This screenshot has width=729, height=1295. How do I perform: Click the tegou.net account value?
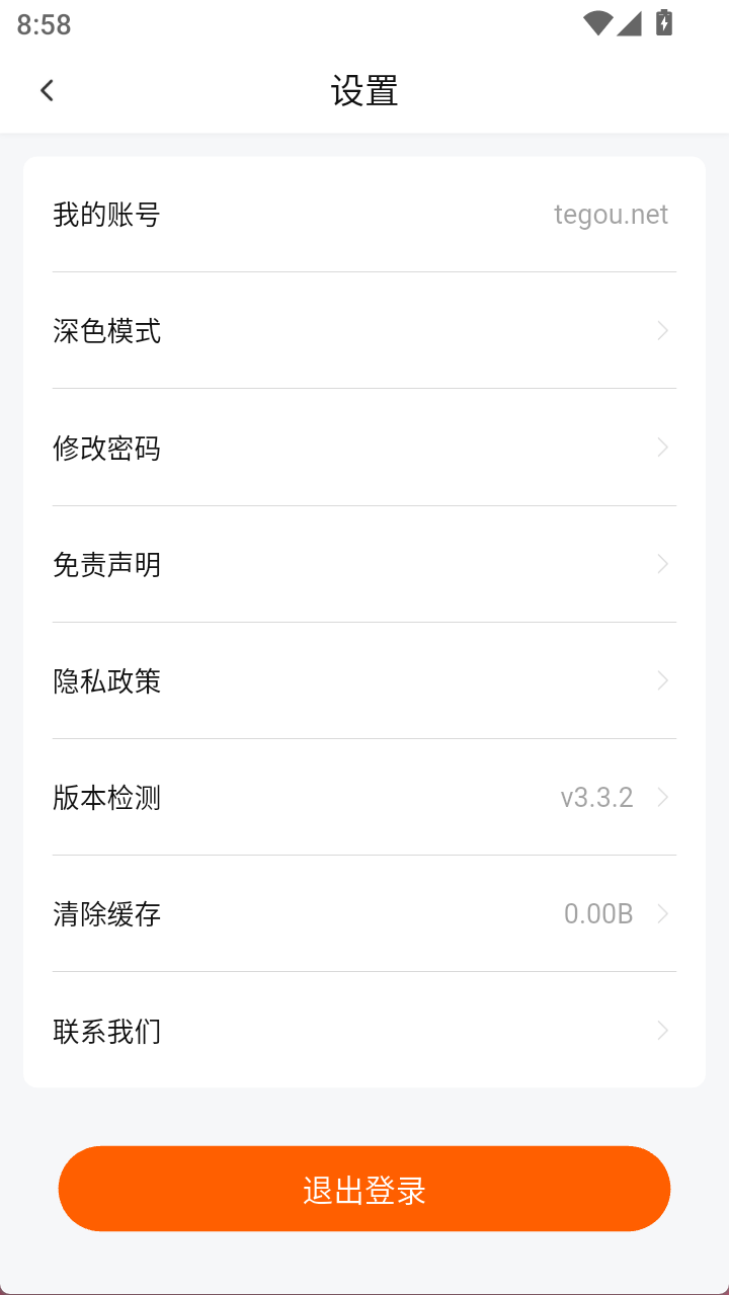(x=611, y=214)
